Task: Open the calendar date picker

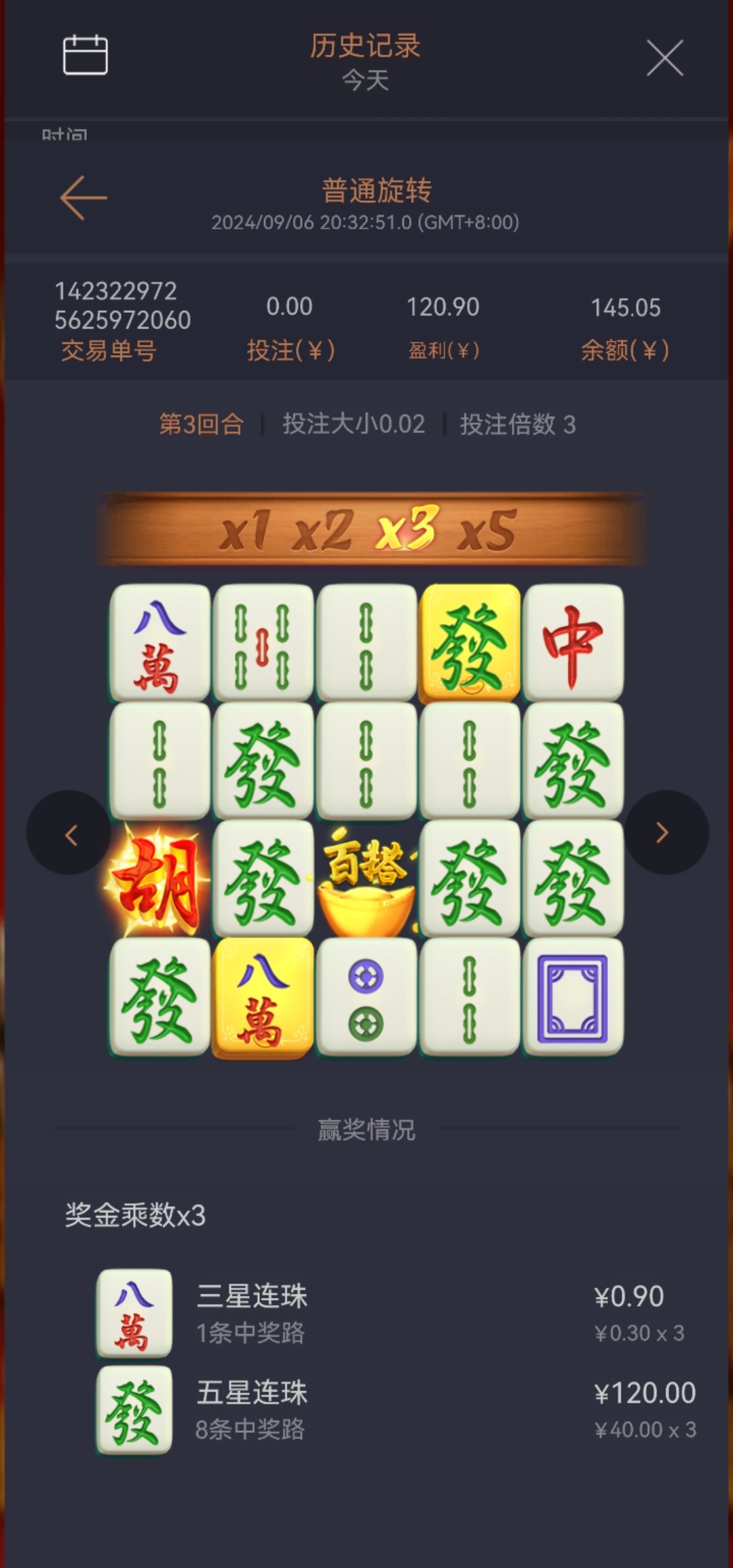Action: [x=85, y=55]
